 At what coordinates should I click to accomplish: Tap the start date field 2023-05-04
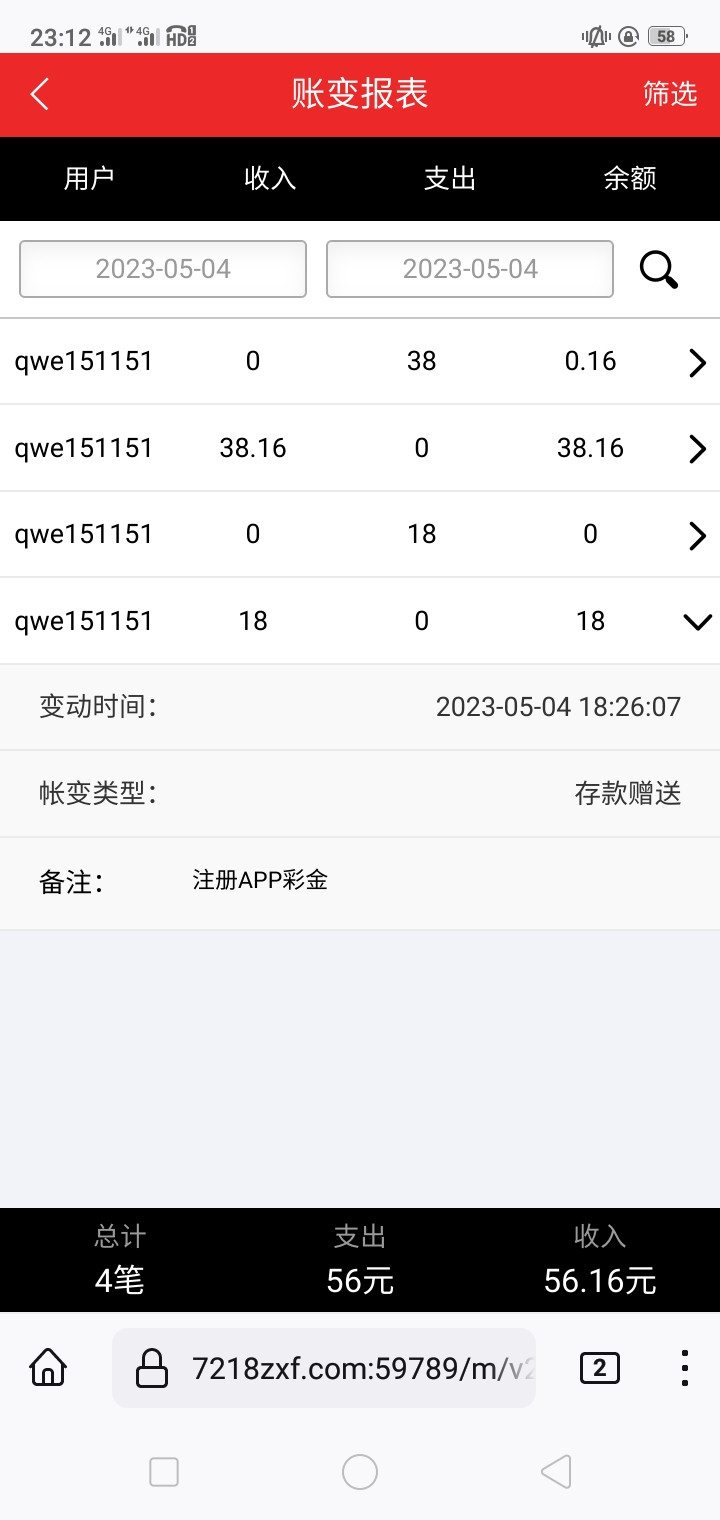pyautogui.click(x=164, y=268)
